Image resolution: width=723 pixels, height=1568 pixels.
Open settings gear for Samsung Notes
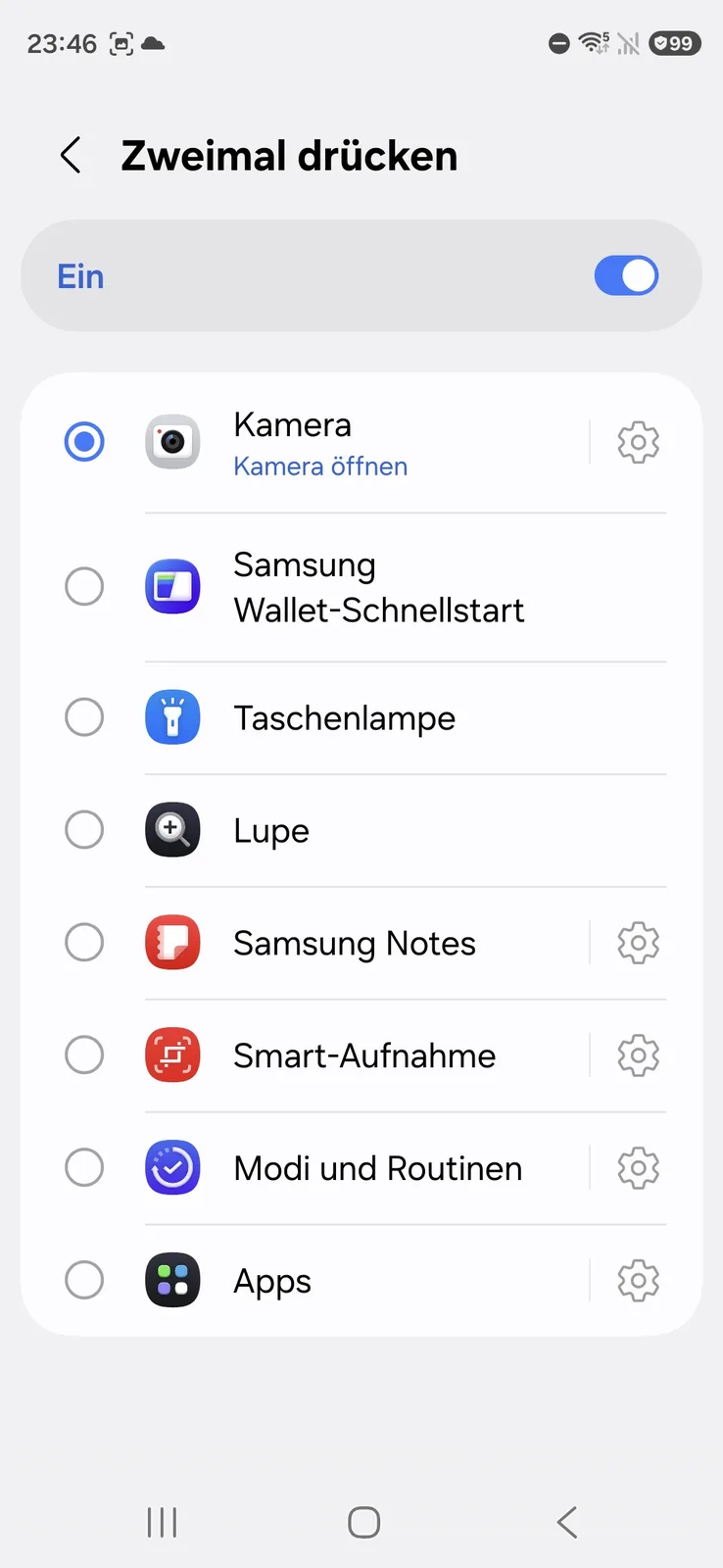click(x=638, y=944)
